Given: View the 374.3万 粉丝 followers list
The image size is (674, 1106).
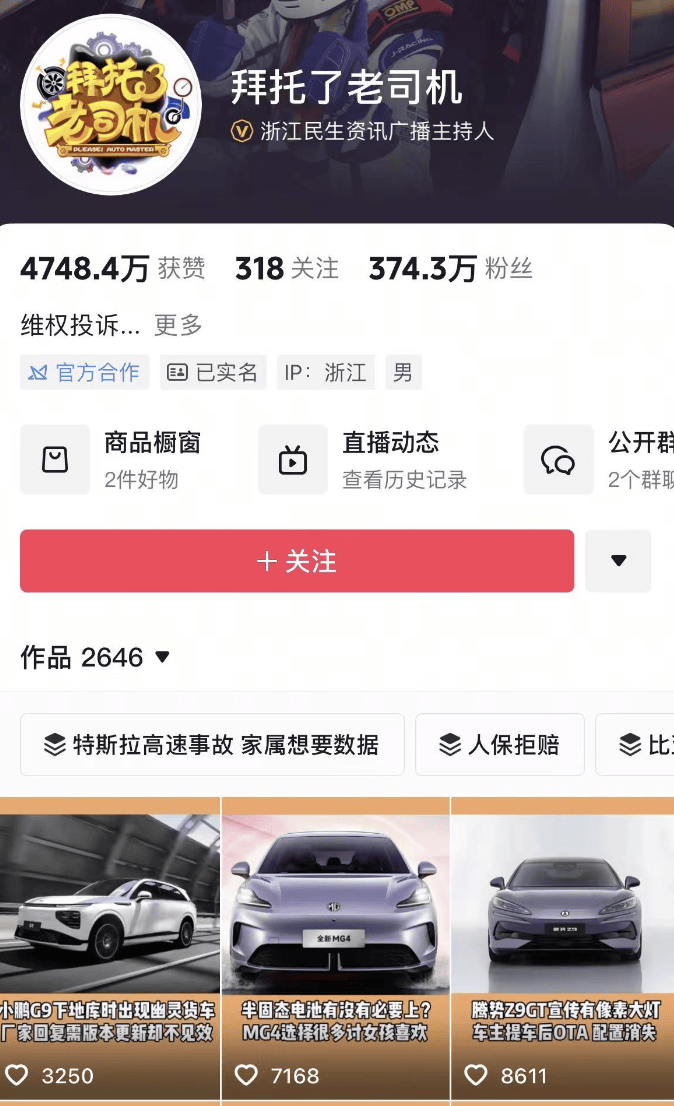Looking at the screenshot, I should click(450, 268).
